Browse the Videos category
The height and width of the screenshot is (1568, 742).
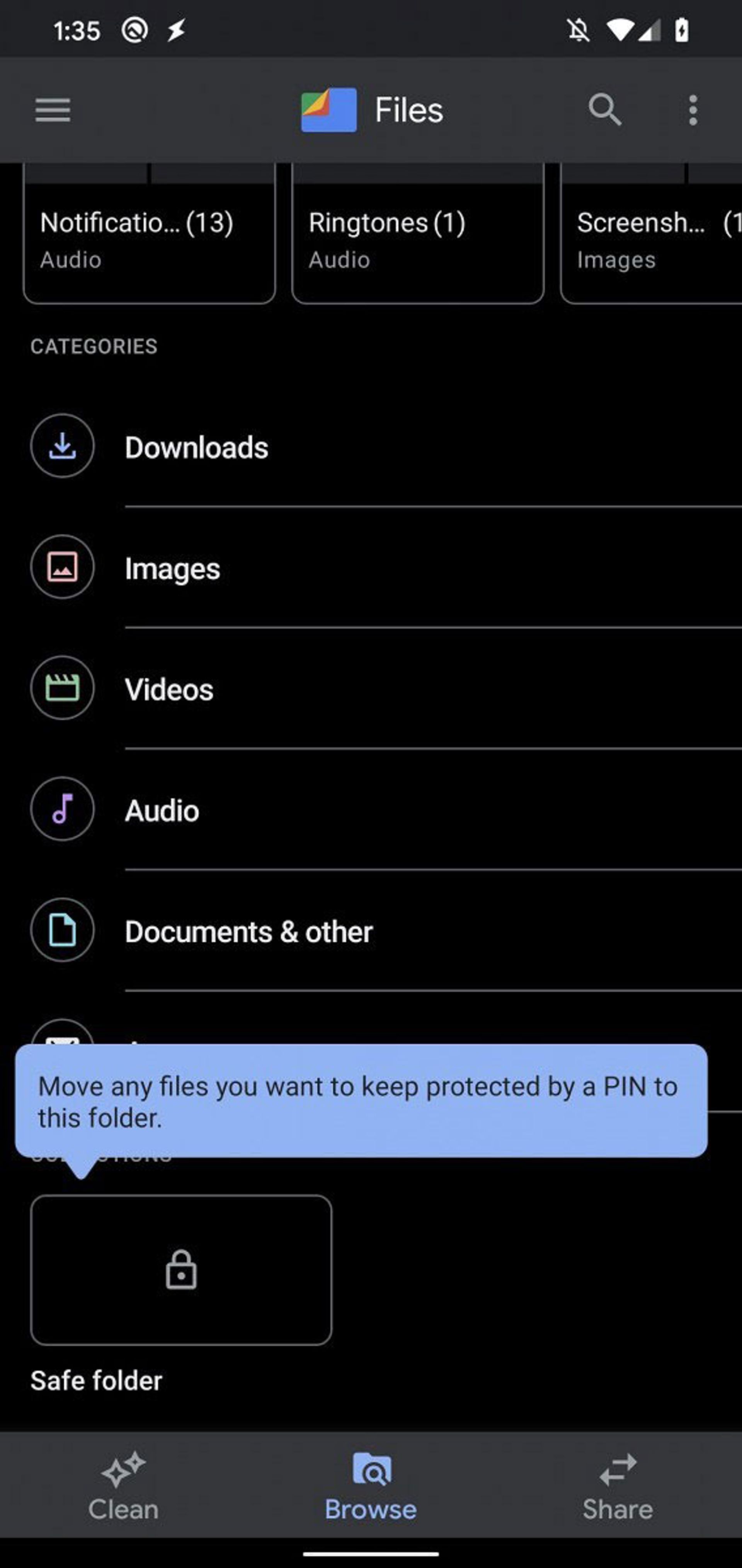169,689
